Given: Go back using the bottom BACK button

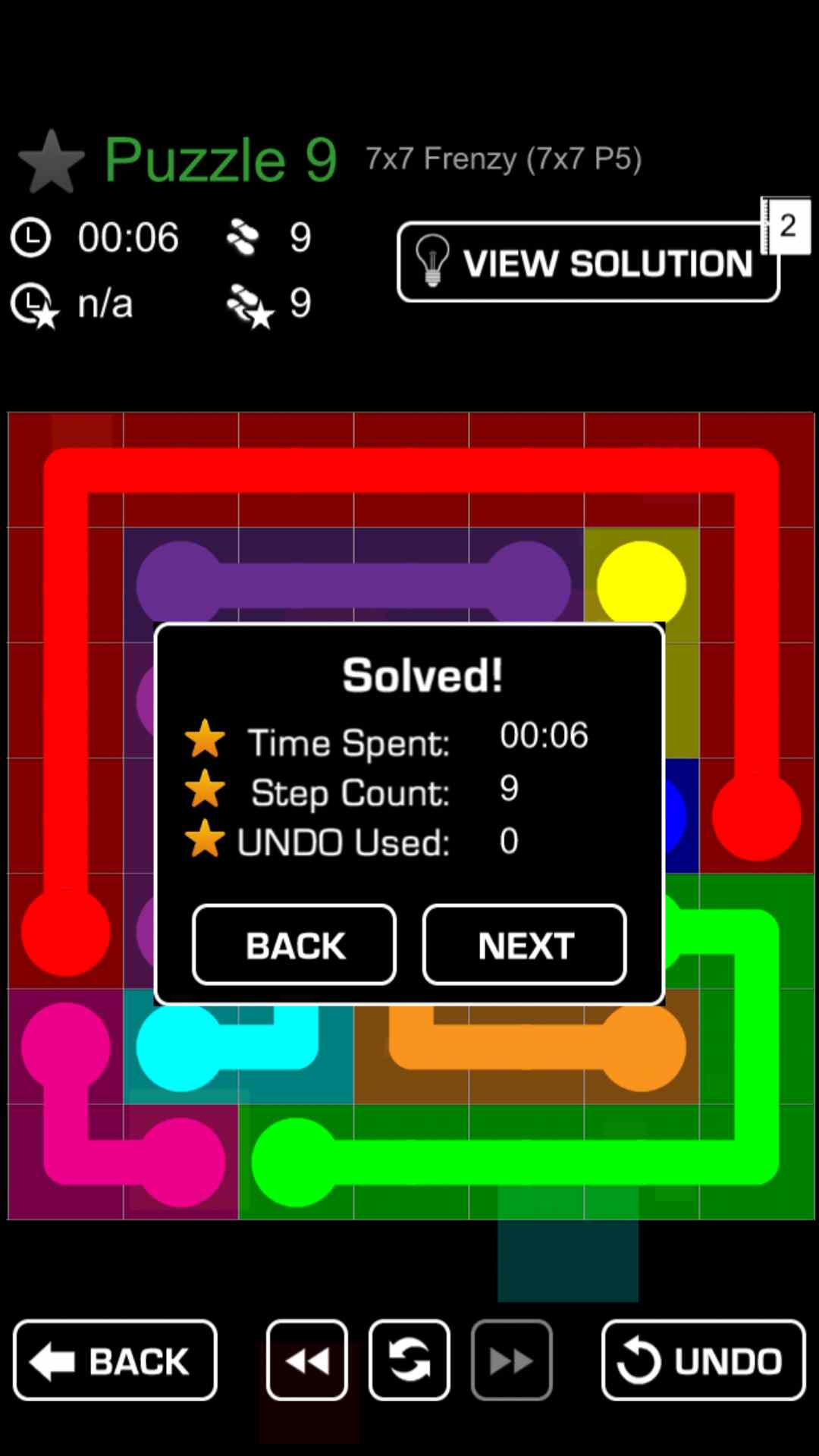Looking at the screenshot, I should click(115, 1360).
